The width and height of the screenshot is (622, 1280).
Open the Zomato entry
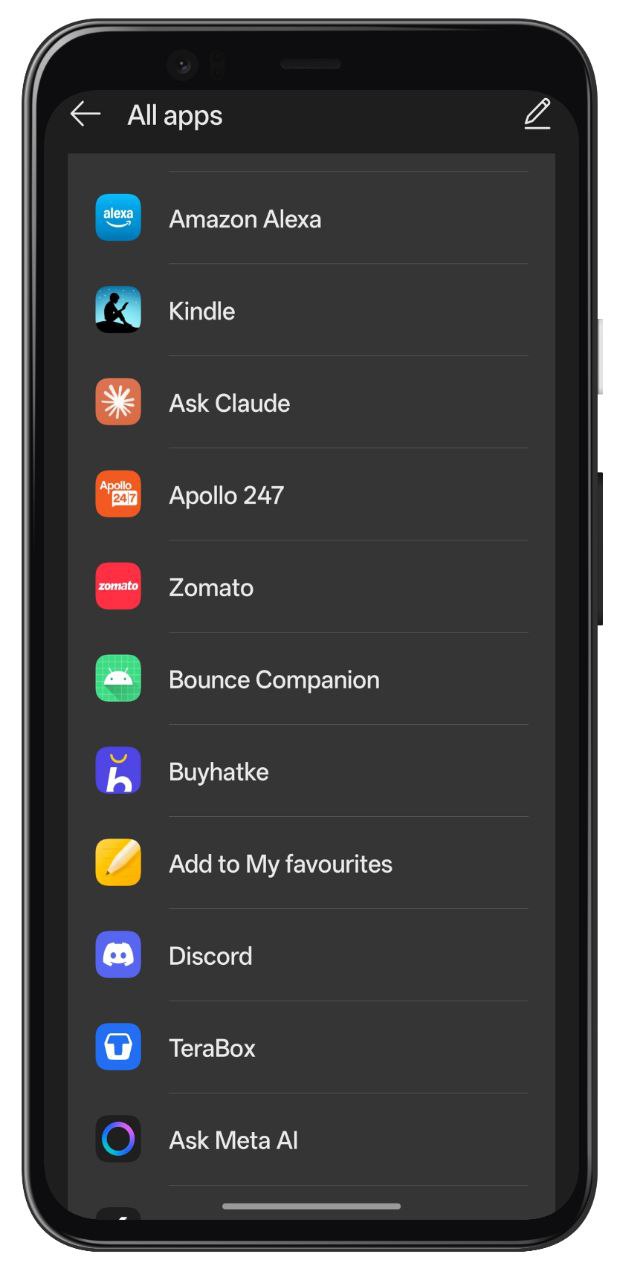[310, 587]
